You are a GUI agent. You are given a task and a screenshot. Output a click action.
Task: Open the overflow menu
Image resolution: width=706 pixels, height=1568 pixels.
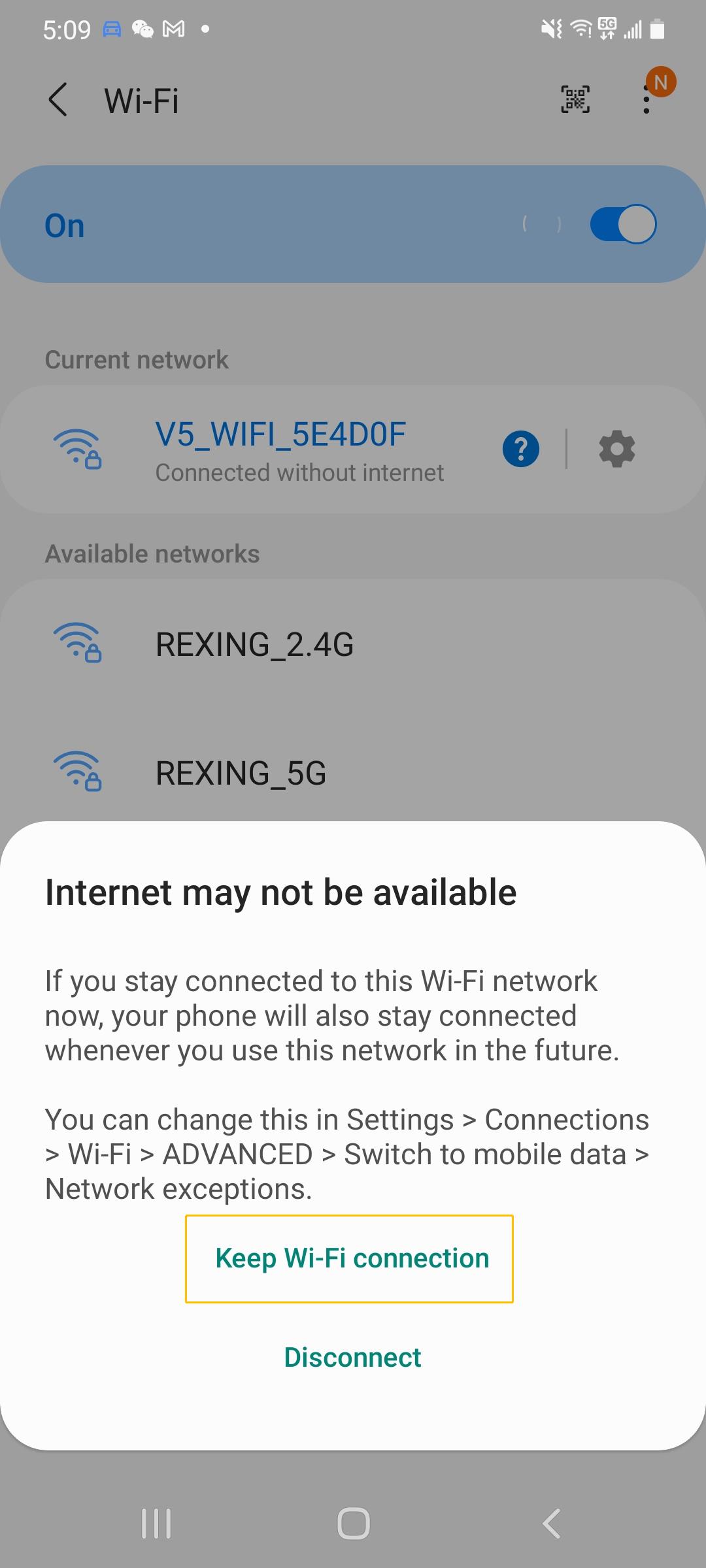pos(647,100)
